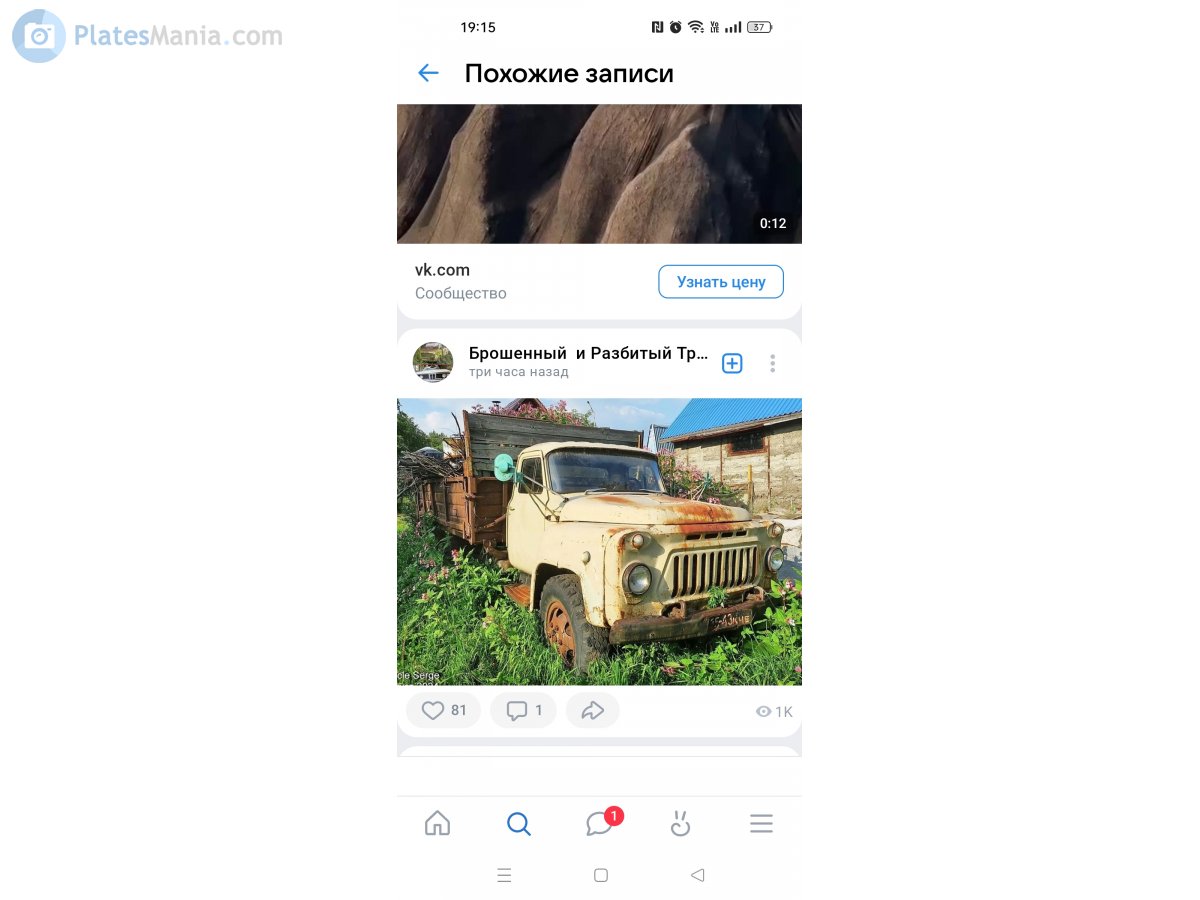Open comments on the truck post
This screenshot has height=900, width=1200.
(x=524, y=711)
